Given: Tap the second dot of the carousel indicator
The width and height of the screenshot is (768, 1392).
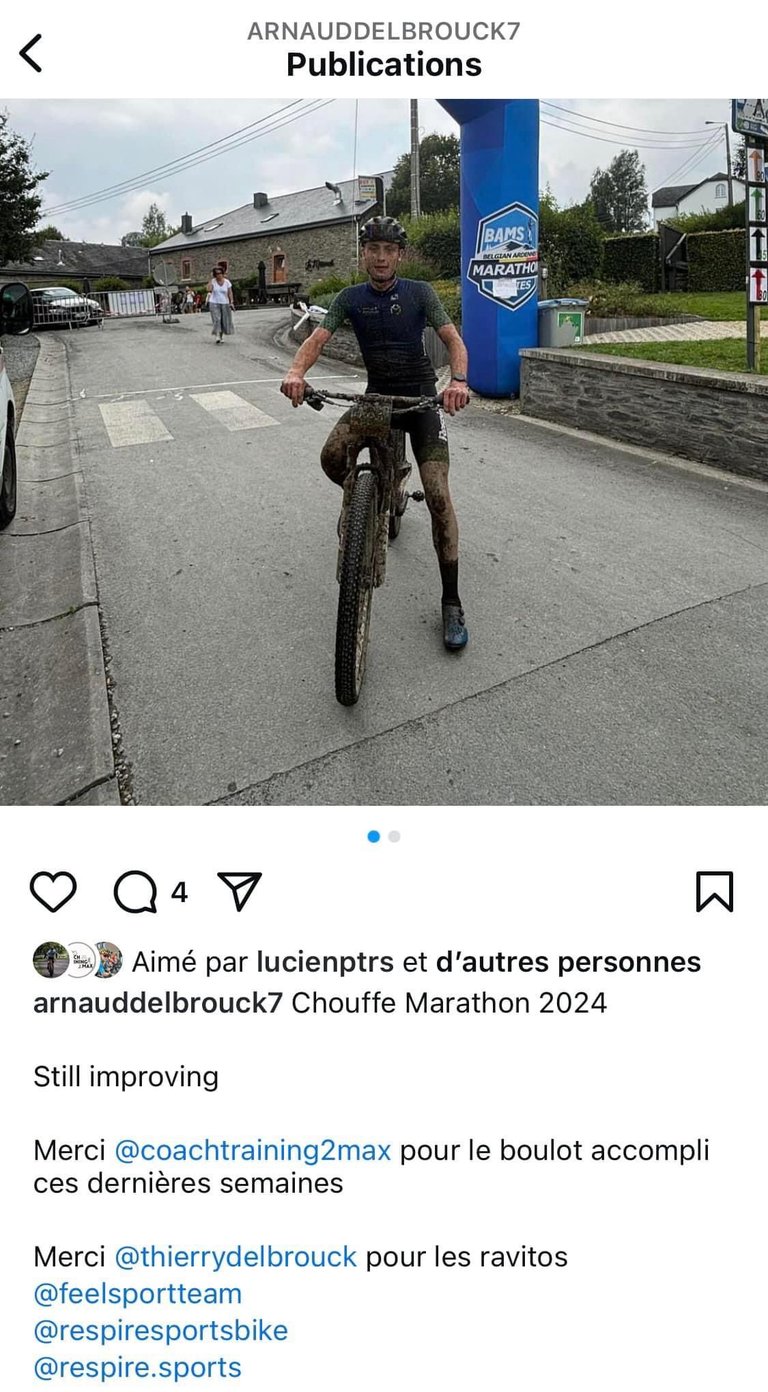Looking at the screenshot, I should pyautogui.click(x=394, y=836).
